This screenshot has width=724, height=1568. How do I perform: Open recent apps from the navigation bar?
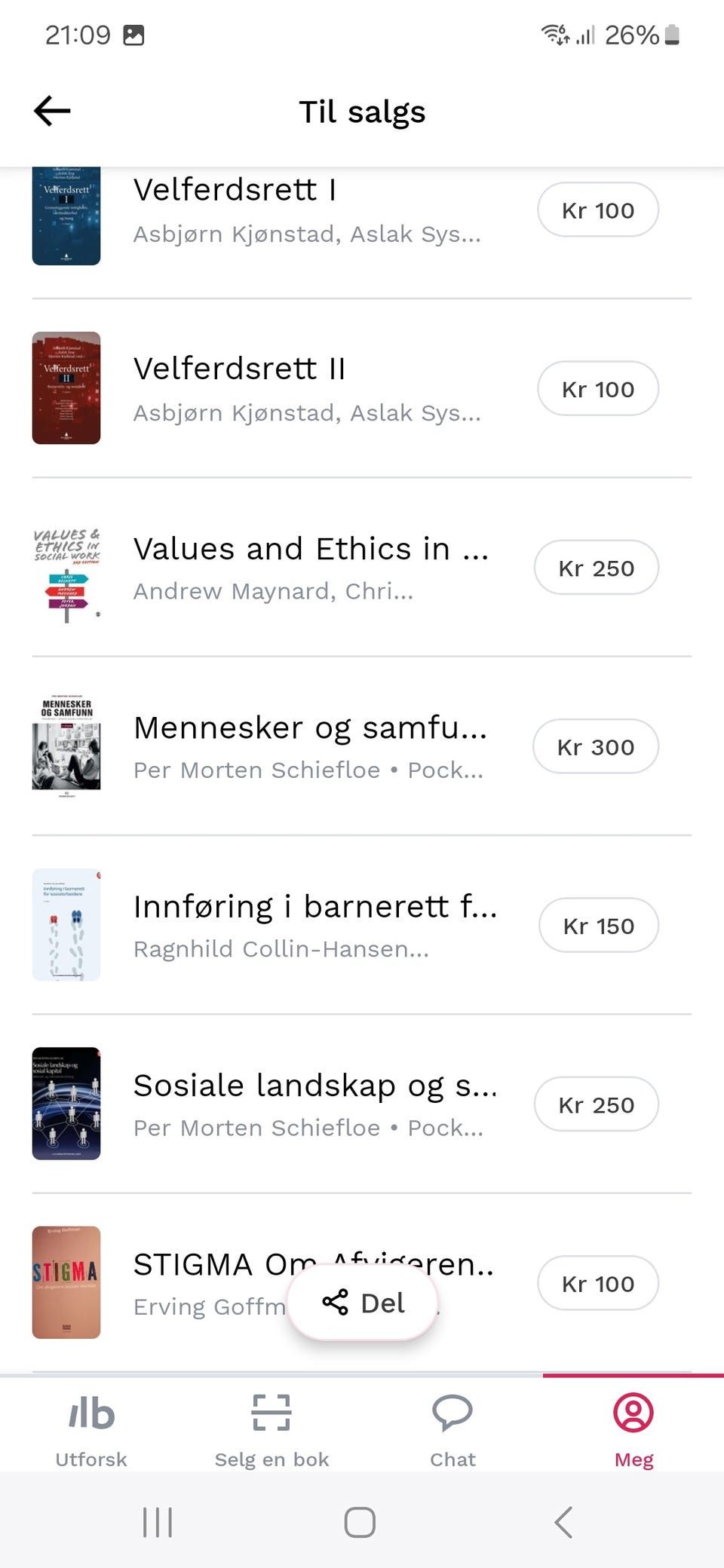[158, 1522]
